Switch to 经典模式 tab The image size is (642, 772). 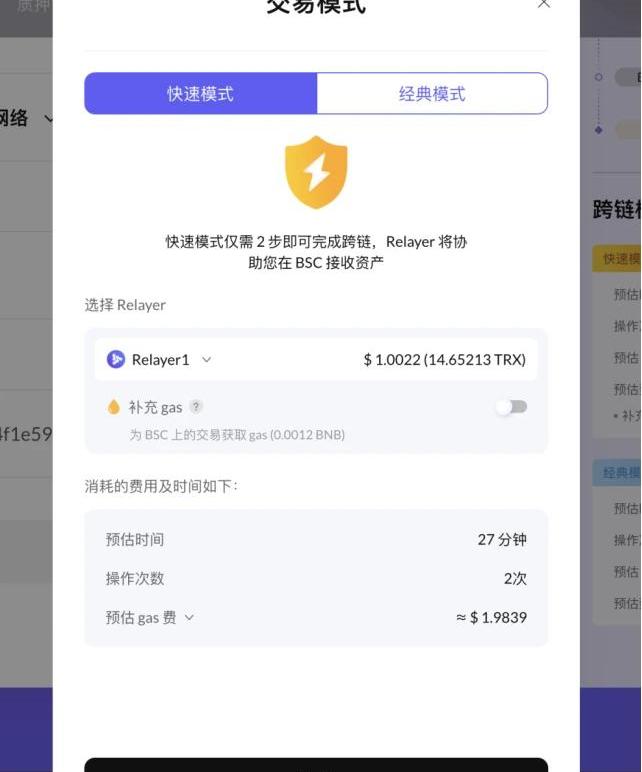click(x=432, y=94)
